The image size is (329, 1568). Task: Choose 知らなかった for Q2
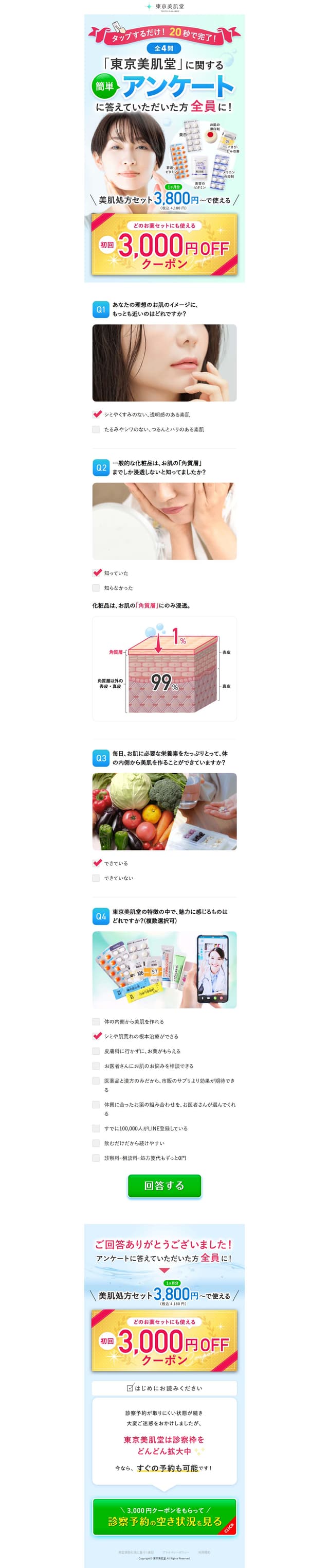[96, 587]
